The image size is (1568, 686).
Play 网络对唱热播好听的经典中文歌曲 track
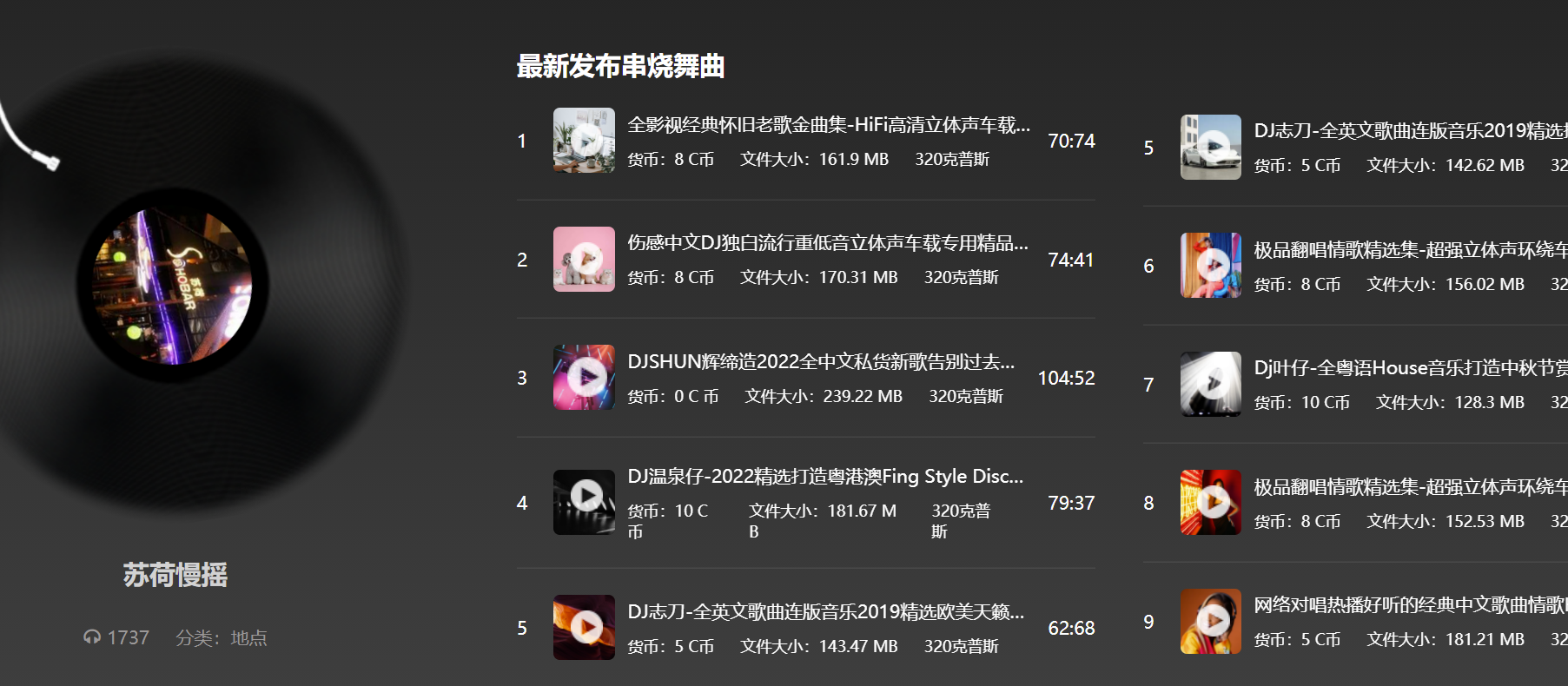point(1213,621)
